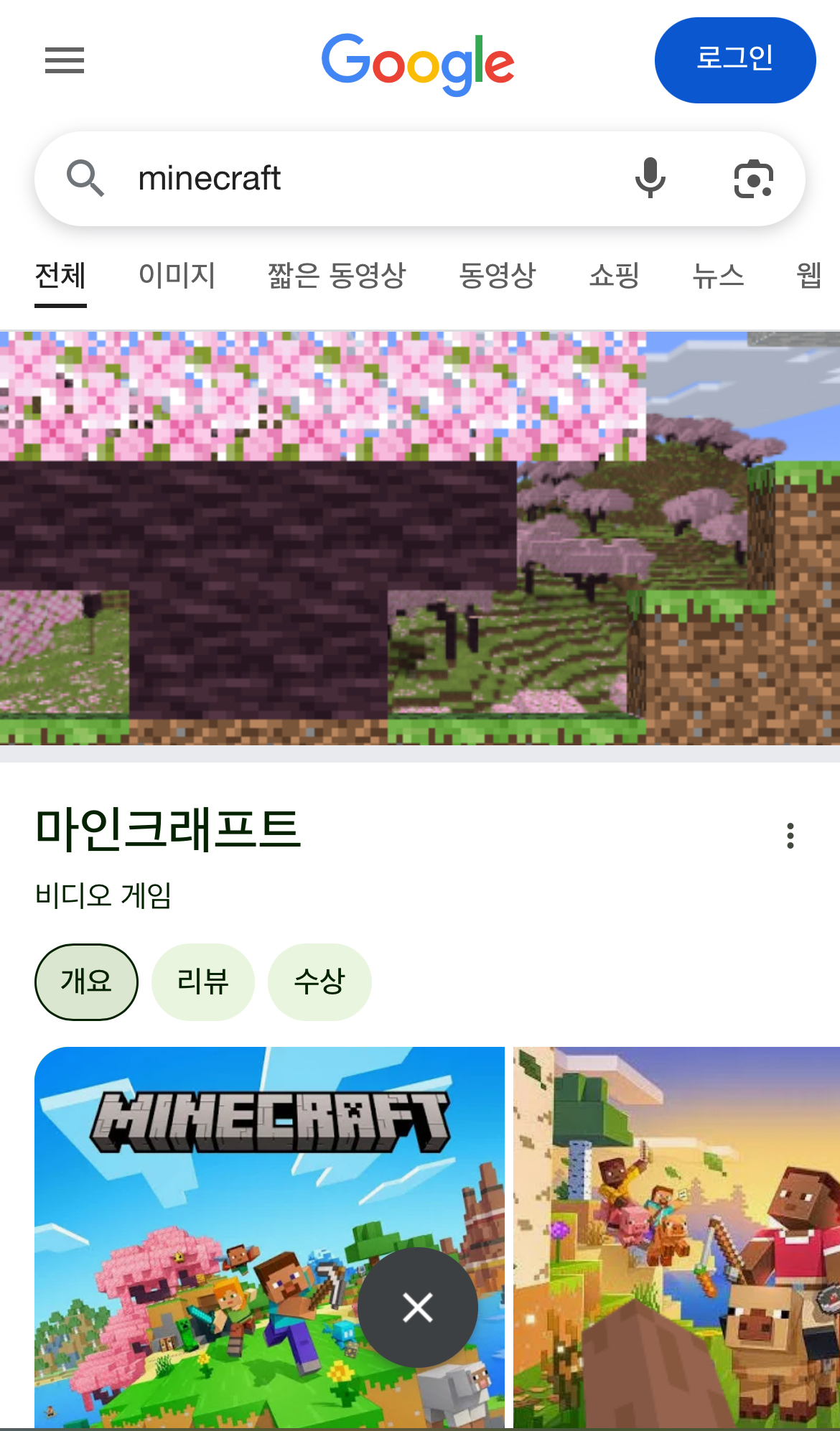
Task: Tap the magnifier search icon
Action: click(x=85, y=178)
